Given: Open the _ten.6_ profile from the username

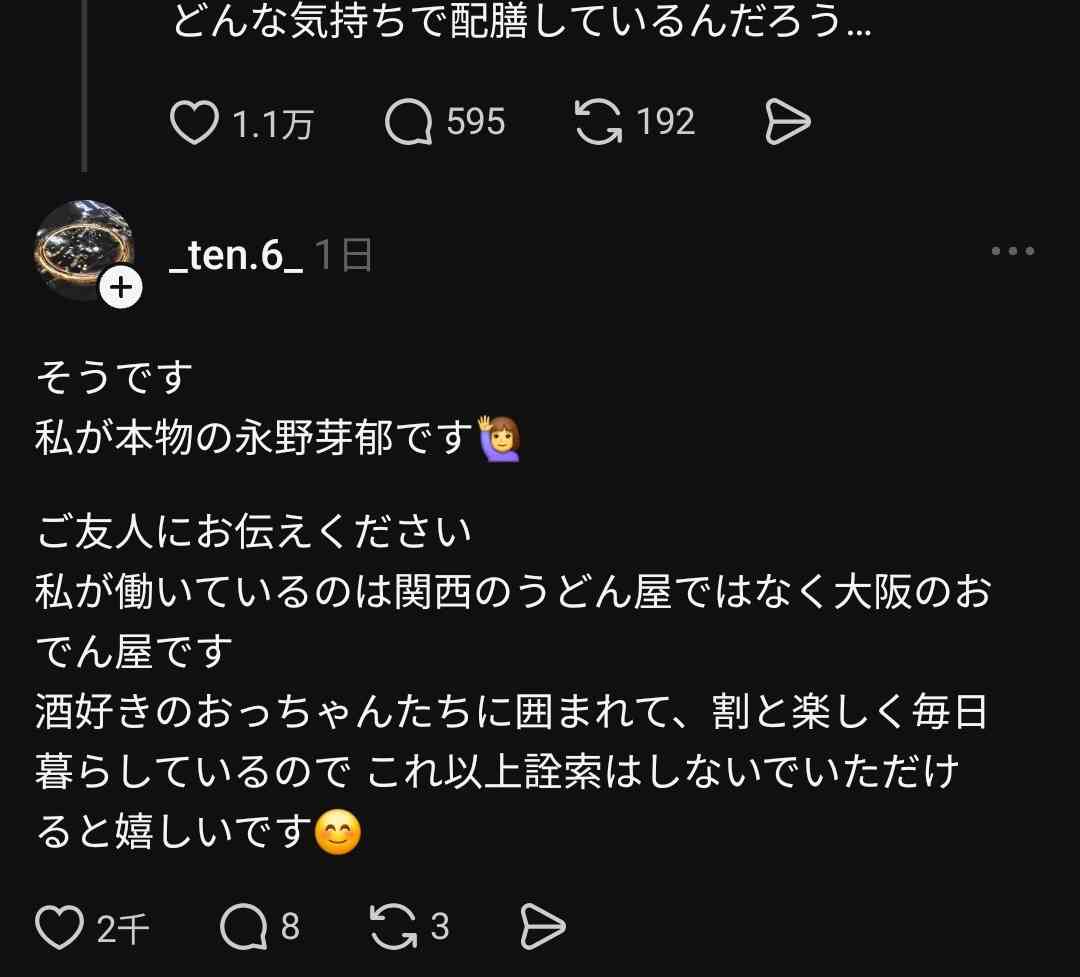Looking at the screenshot, I should [236, 256].
